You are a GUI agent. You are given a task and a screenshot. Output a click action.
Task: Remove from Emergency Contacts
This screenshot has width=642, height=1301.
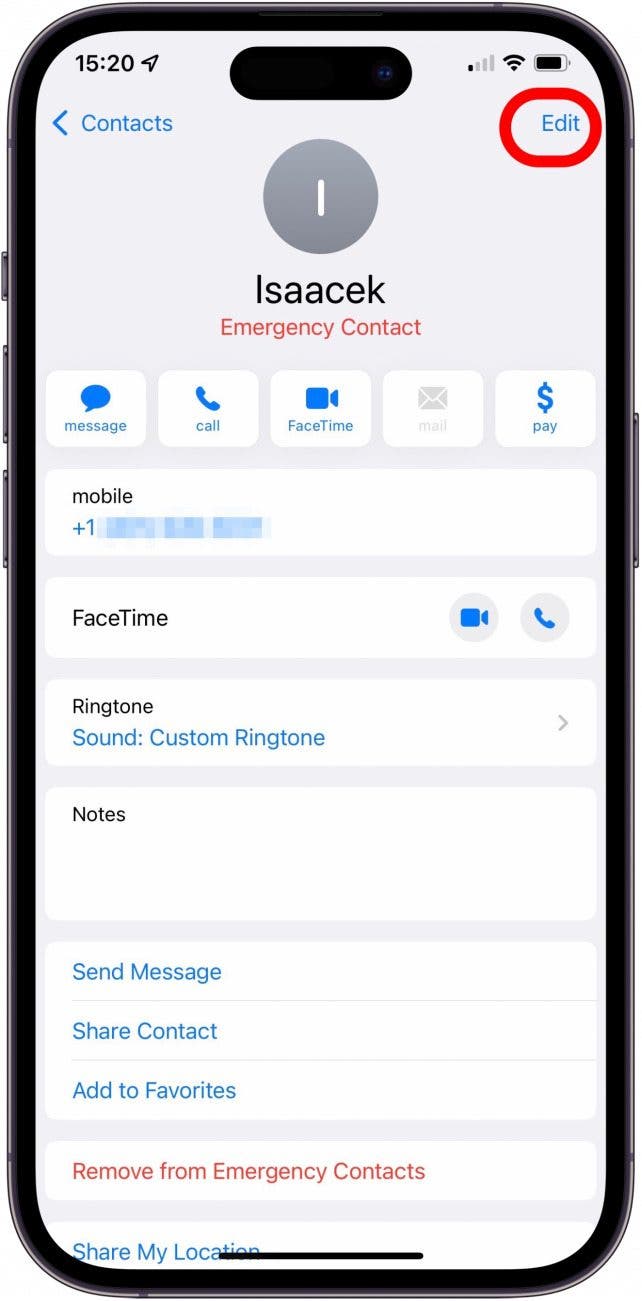(x=248, y=1171)
